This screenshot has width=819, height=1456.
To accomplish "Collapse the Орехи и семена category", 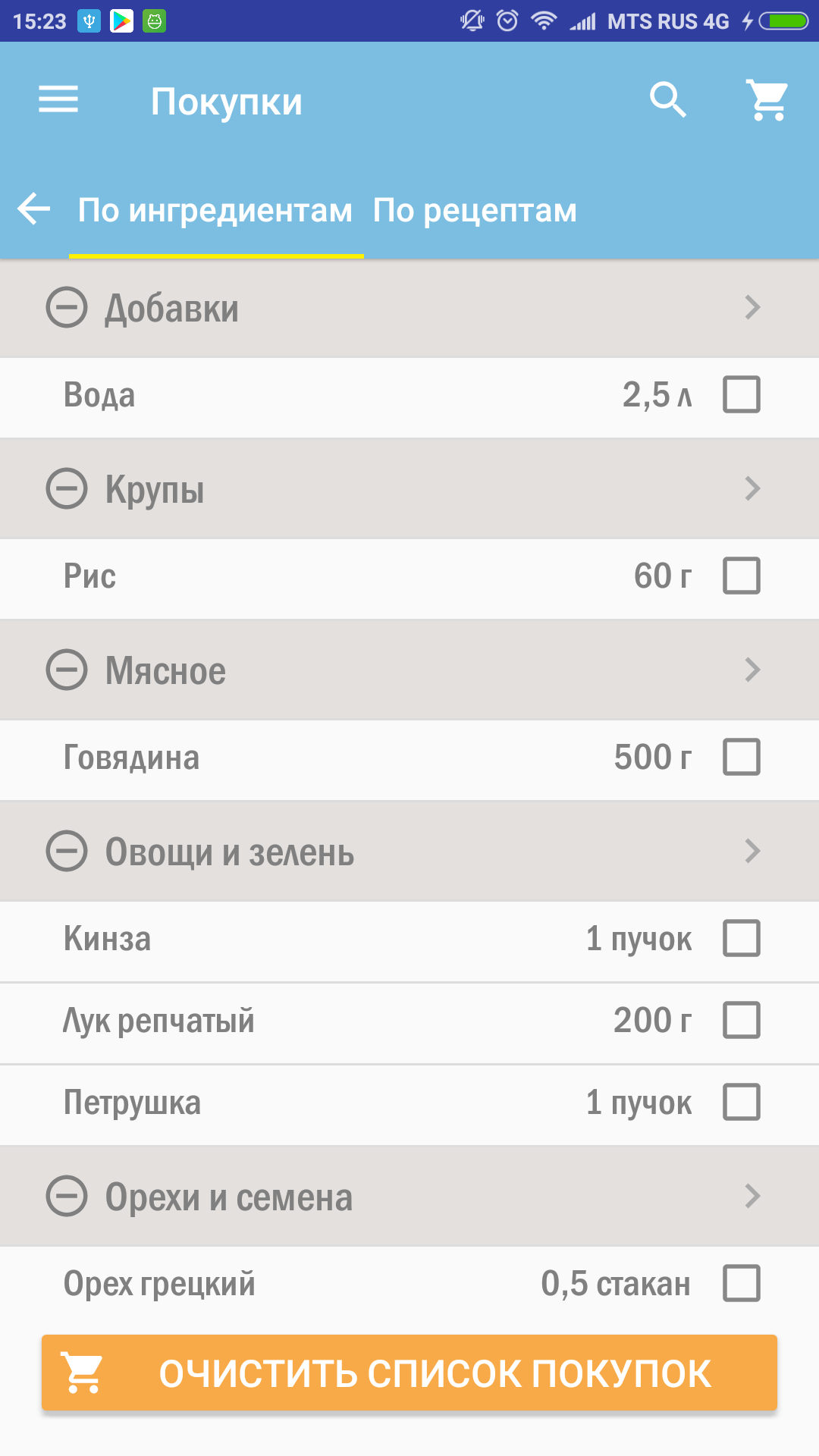I will [67, 1197].
